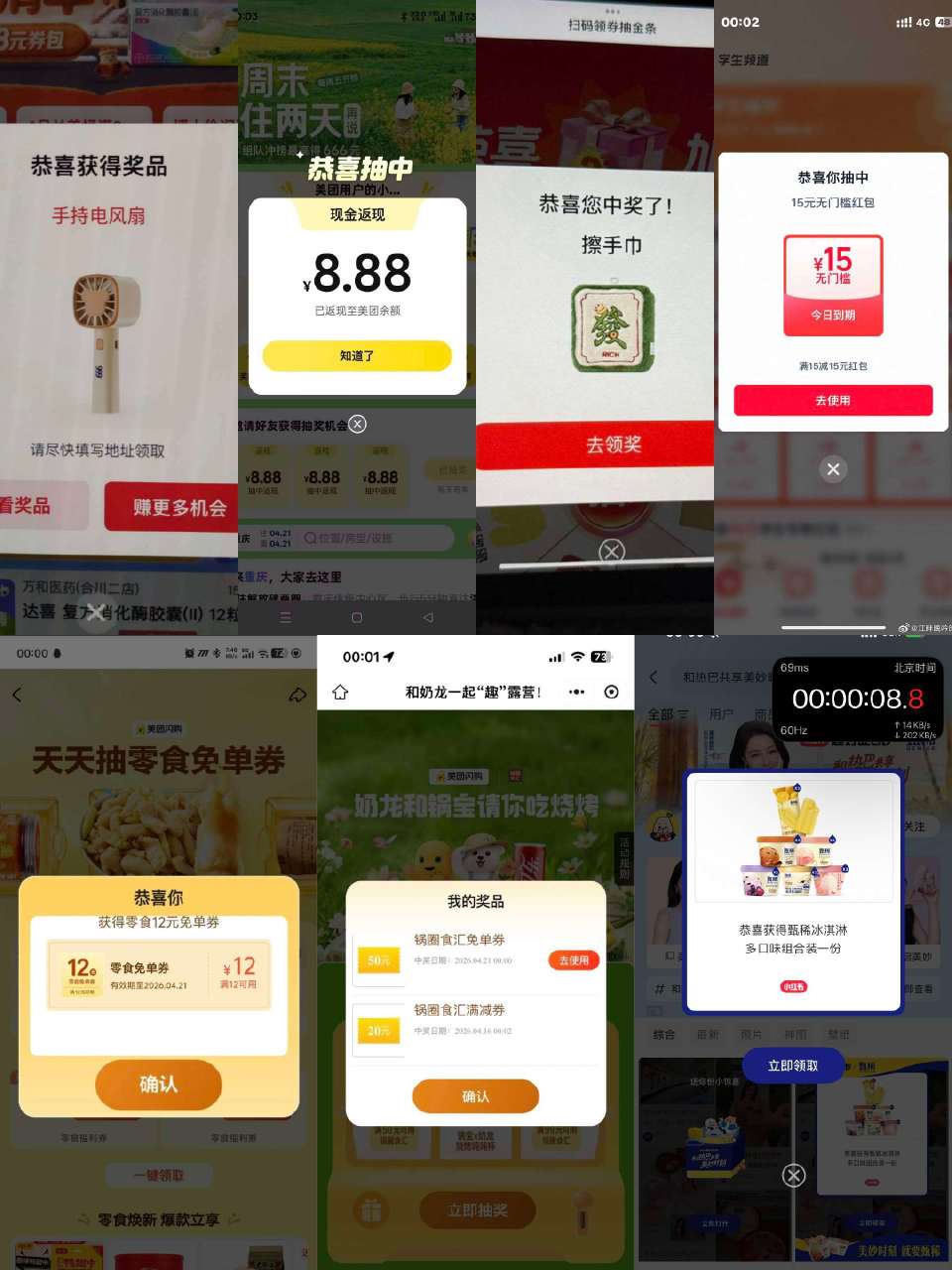Open the "..." more options icon beside 和奶龙 title
The height and width of the screenshot is (1270, 952).
click(x=575, y=692)
